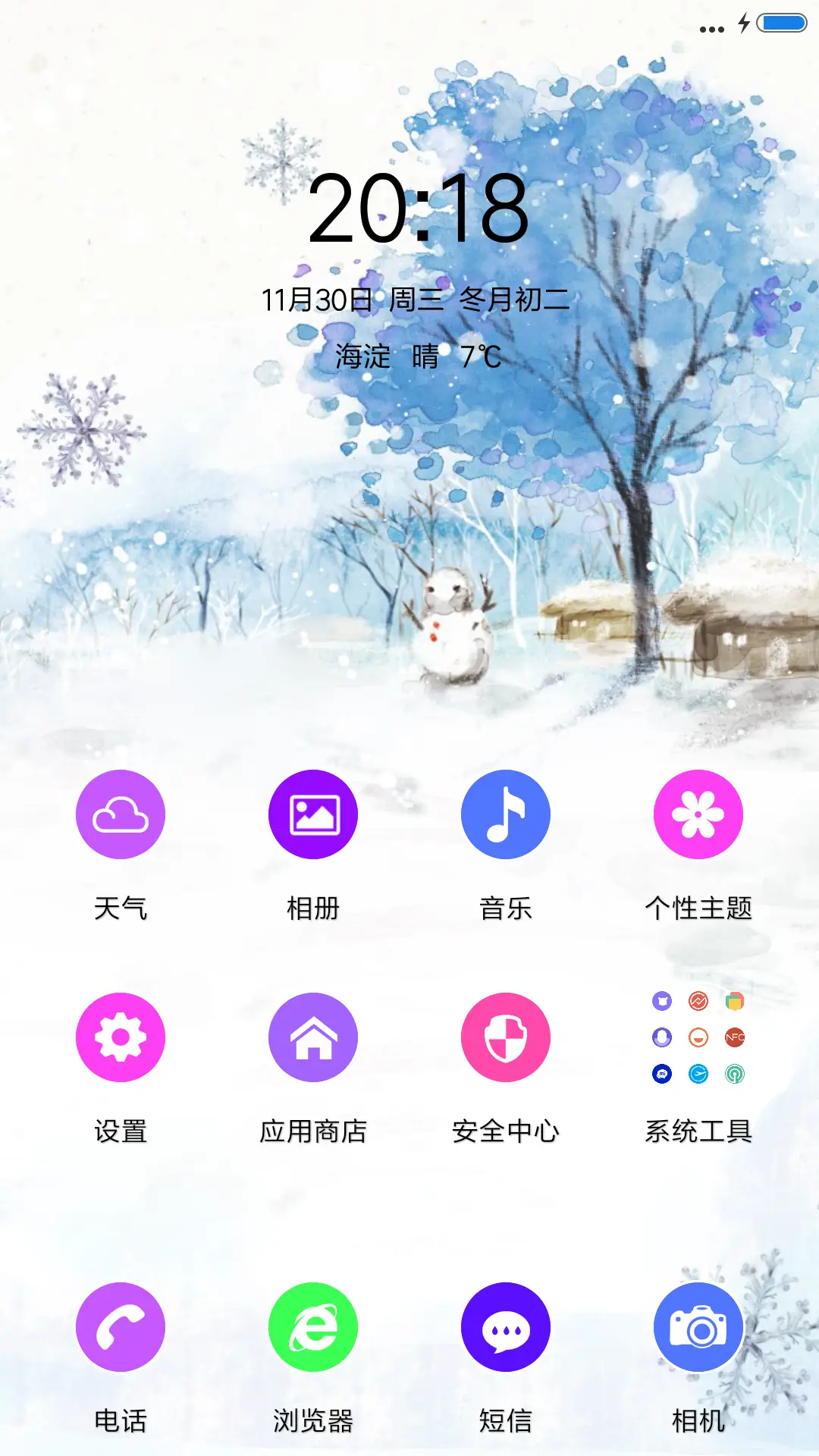The height and width of the screenshot is (1456, 819).
Task: Tap the 20:18 clock widget
Action: point(418,213)
